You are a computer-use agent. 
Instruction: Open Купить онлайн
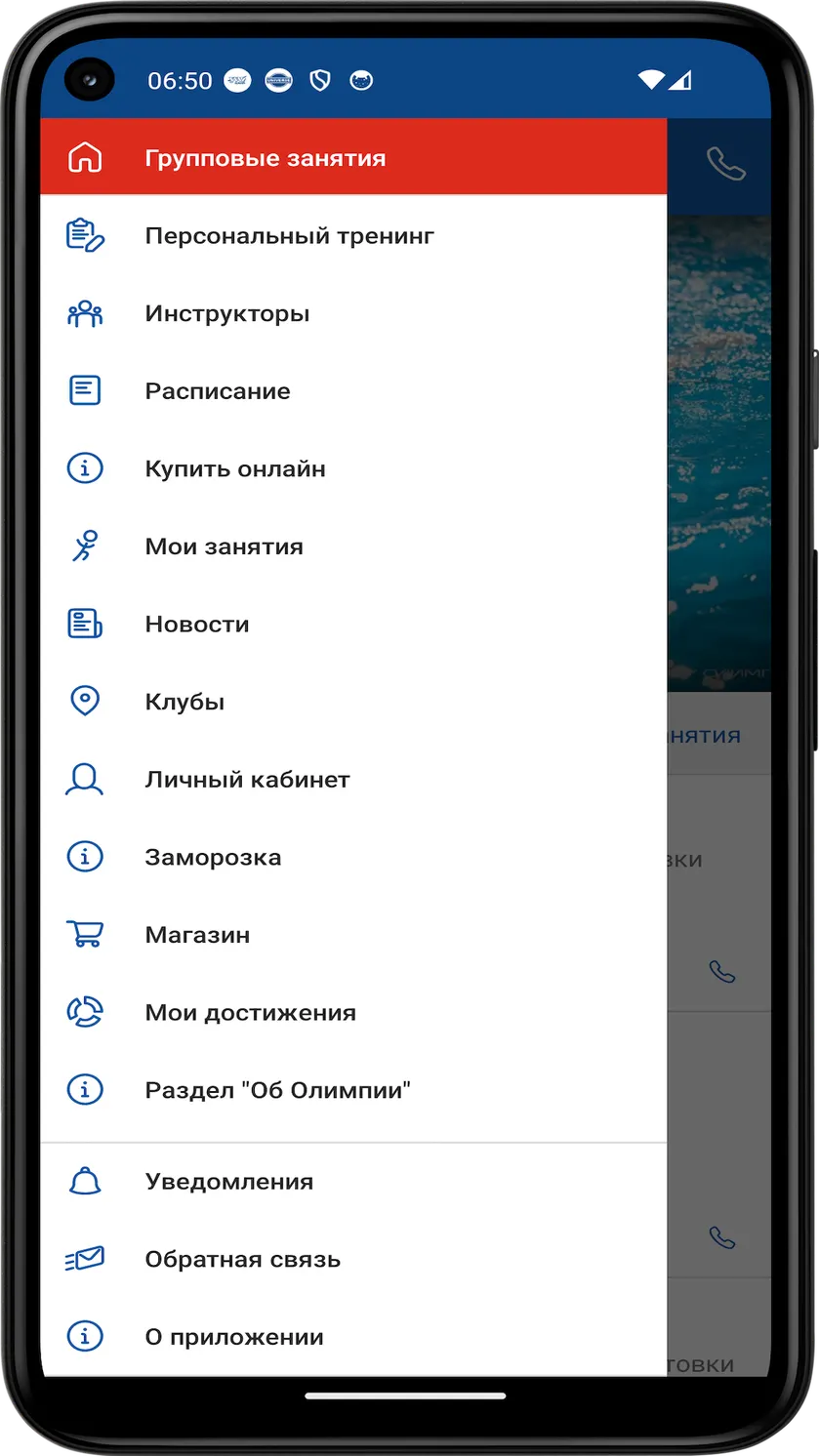tap(353, 468)
